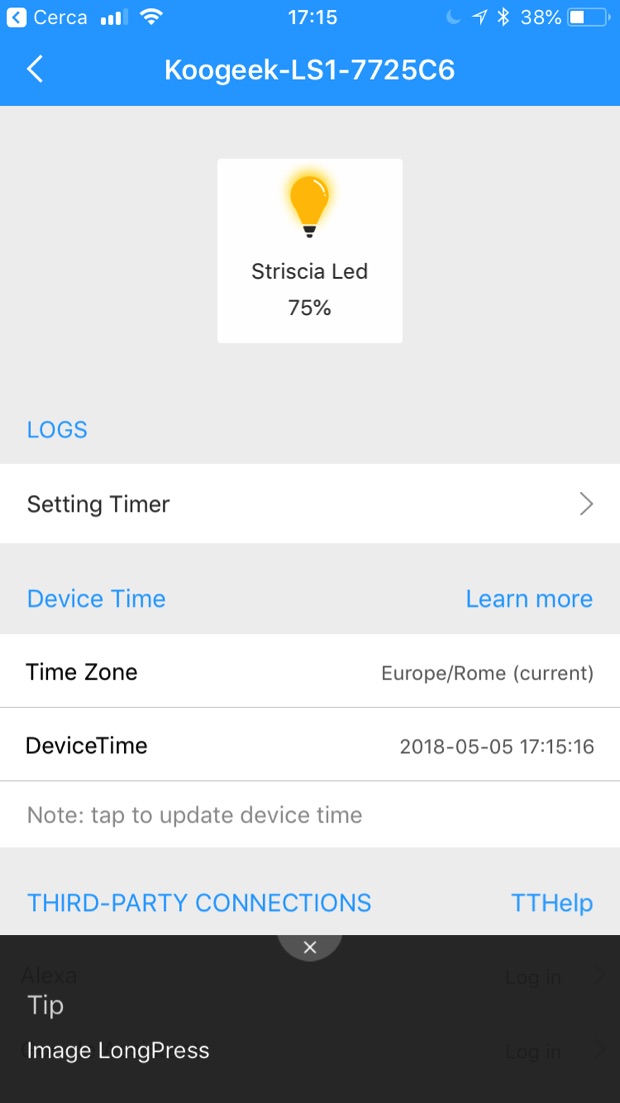Image resolution: width=620 pixels, height=1103 pixels.
Task: Select the Time Zone row
Action: 310,672
